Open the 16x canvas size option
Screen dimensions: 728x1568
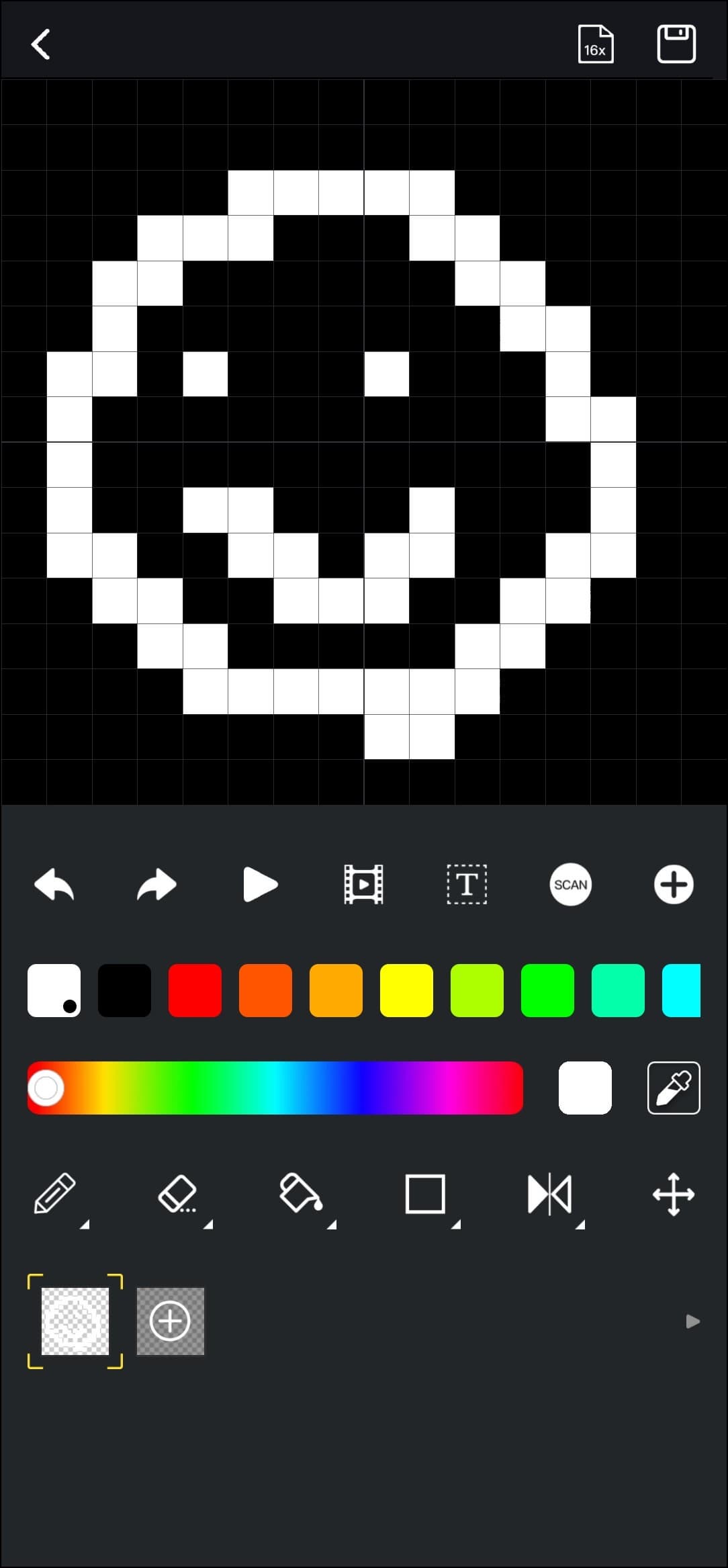pyautogui.click(x=596, y=44)
